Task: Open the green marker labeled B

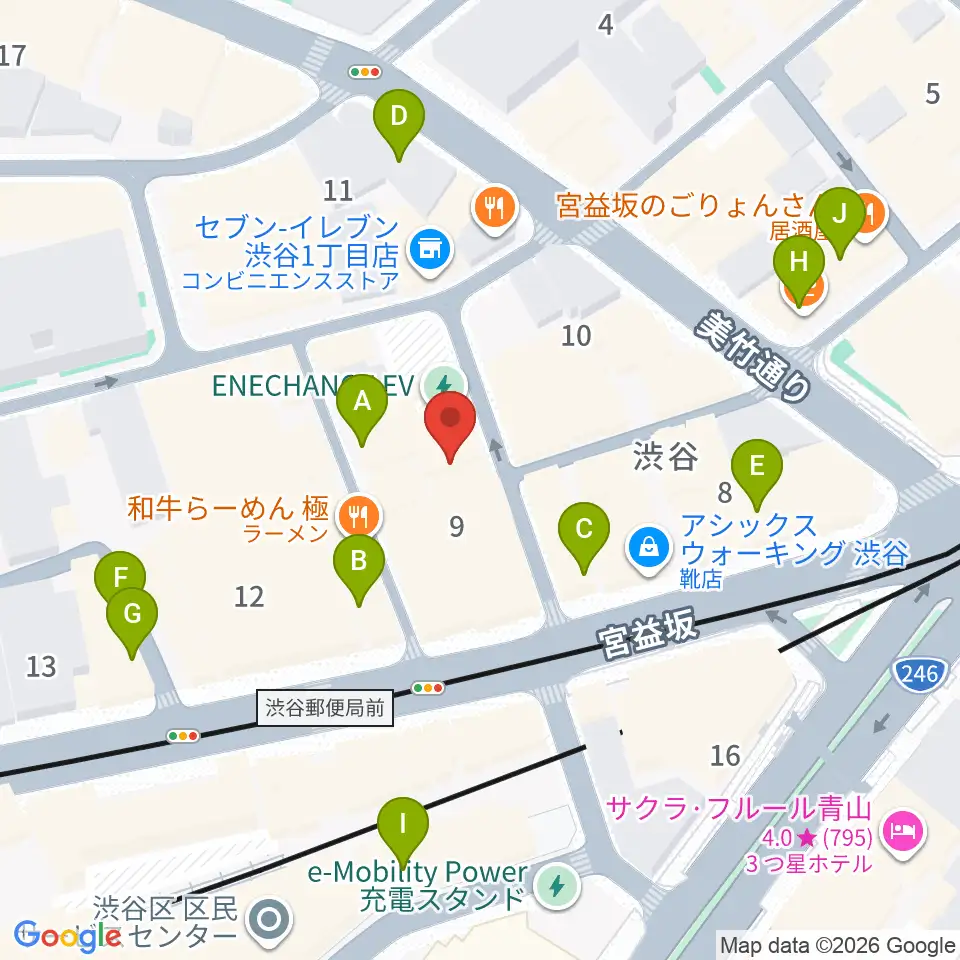Action: point(359,569)
